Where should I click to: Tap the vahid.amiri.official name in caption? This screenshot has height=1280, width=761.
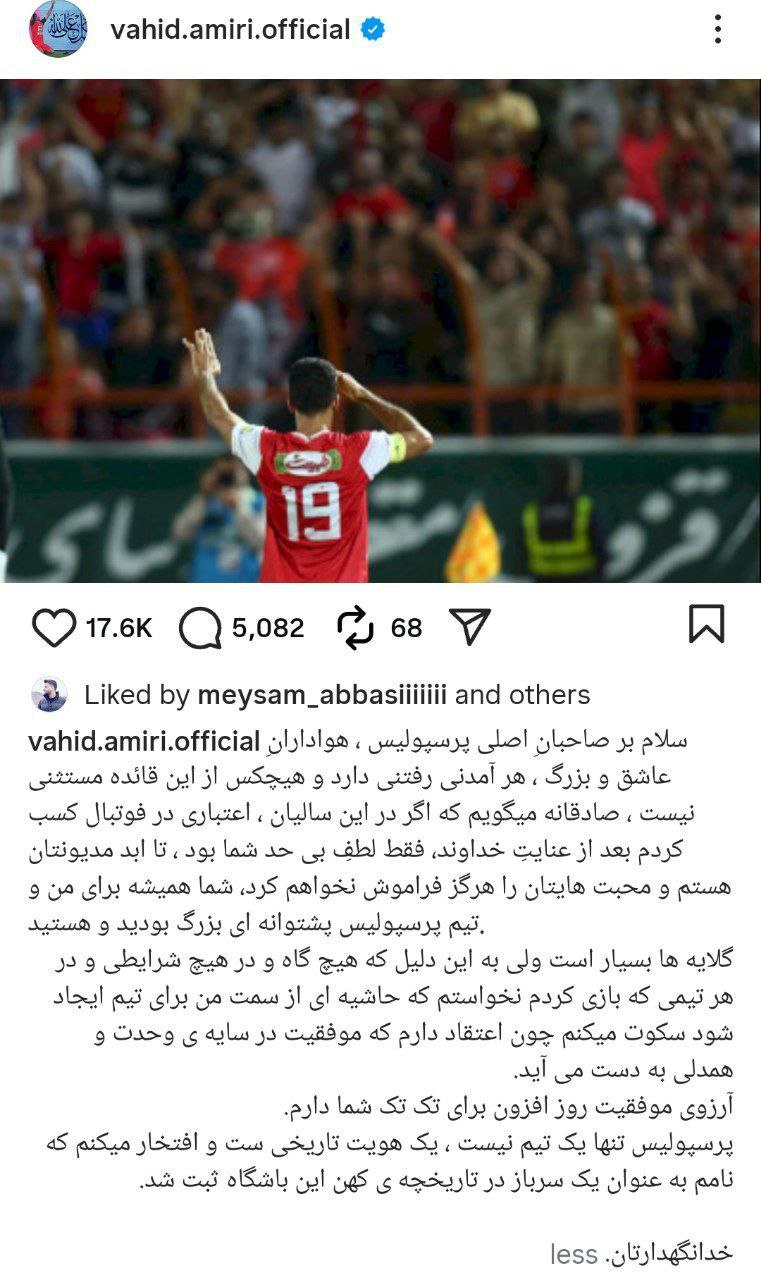point(144,742)
